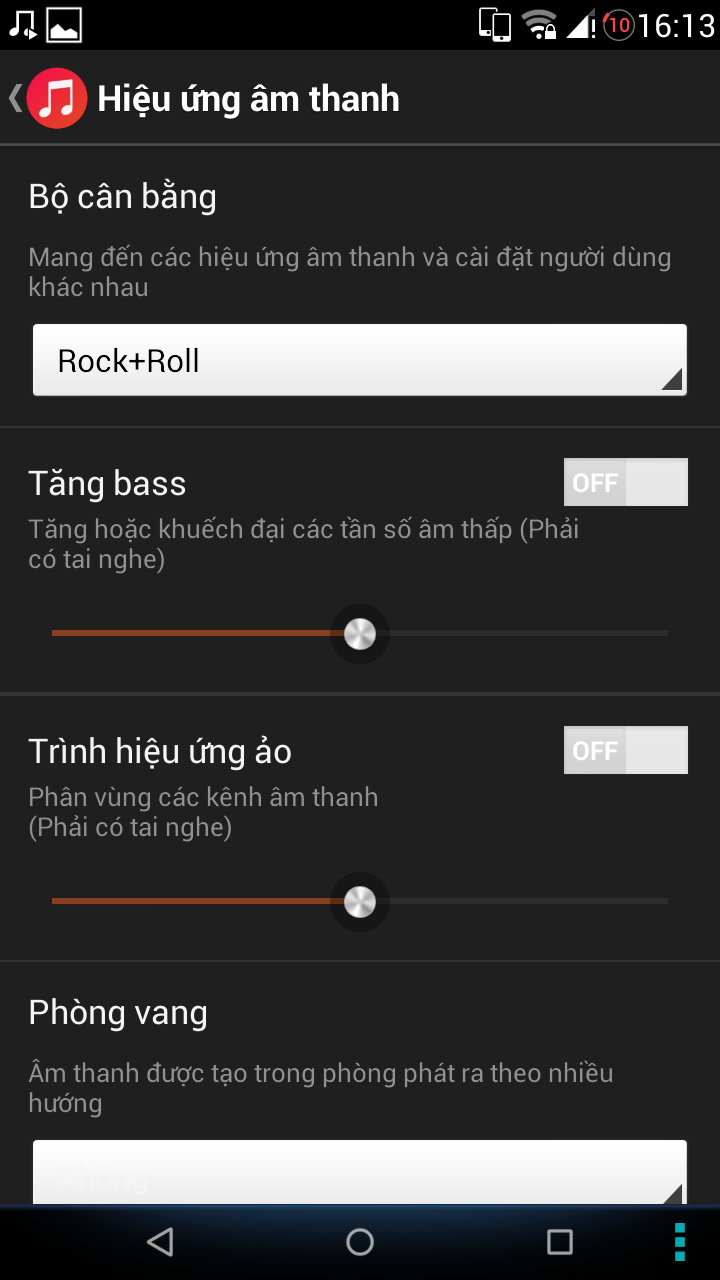
Task: Go to the home screen
Action: 360,1242
